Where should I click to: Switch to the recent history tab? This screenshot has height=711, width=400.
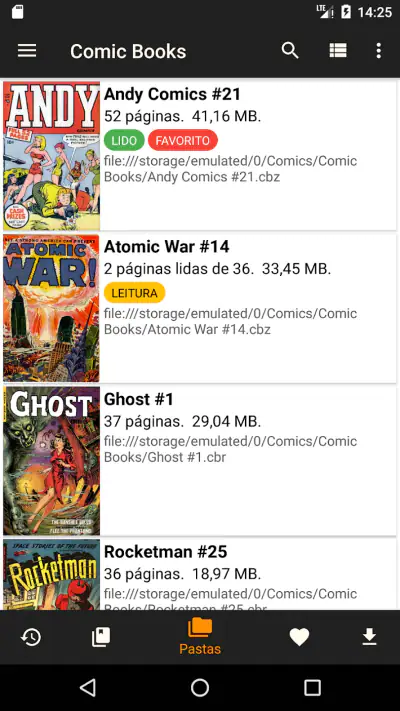tap(31, 638)
